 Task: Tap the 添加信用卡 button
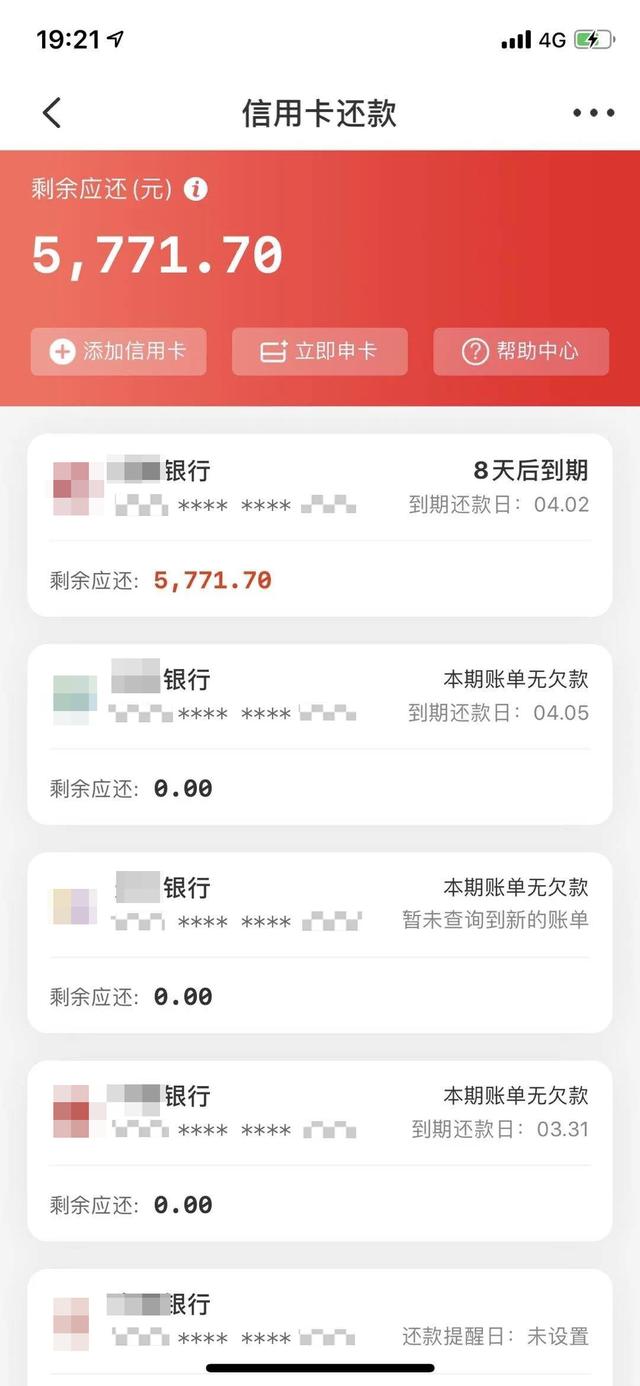119,351
